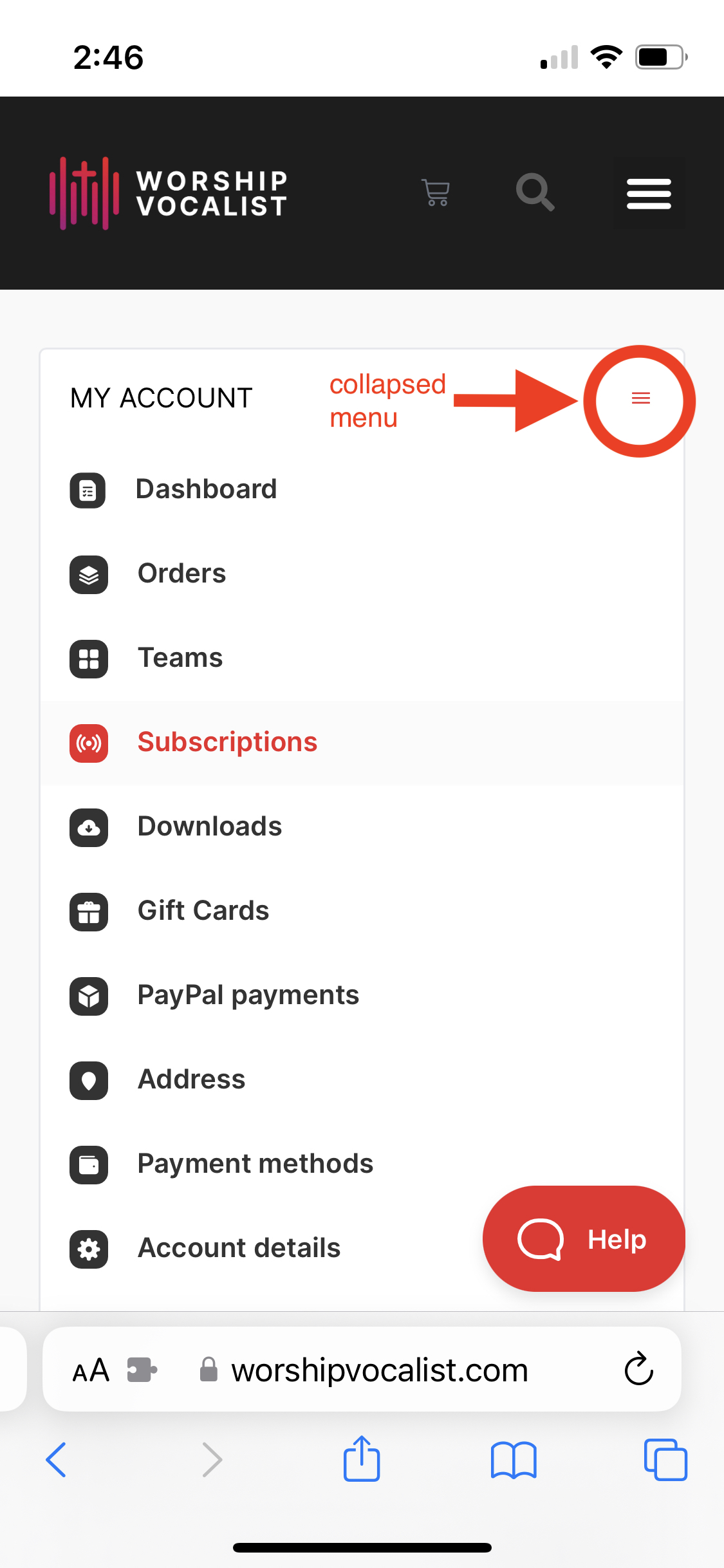This screenshot has width=724, height=1568.
Task: Open Teams
Action: click(x=180, y=658)
